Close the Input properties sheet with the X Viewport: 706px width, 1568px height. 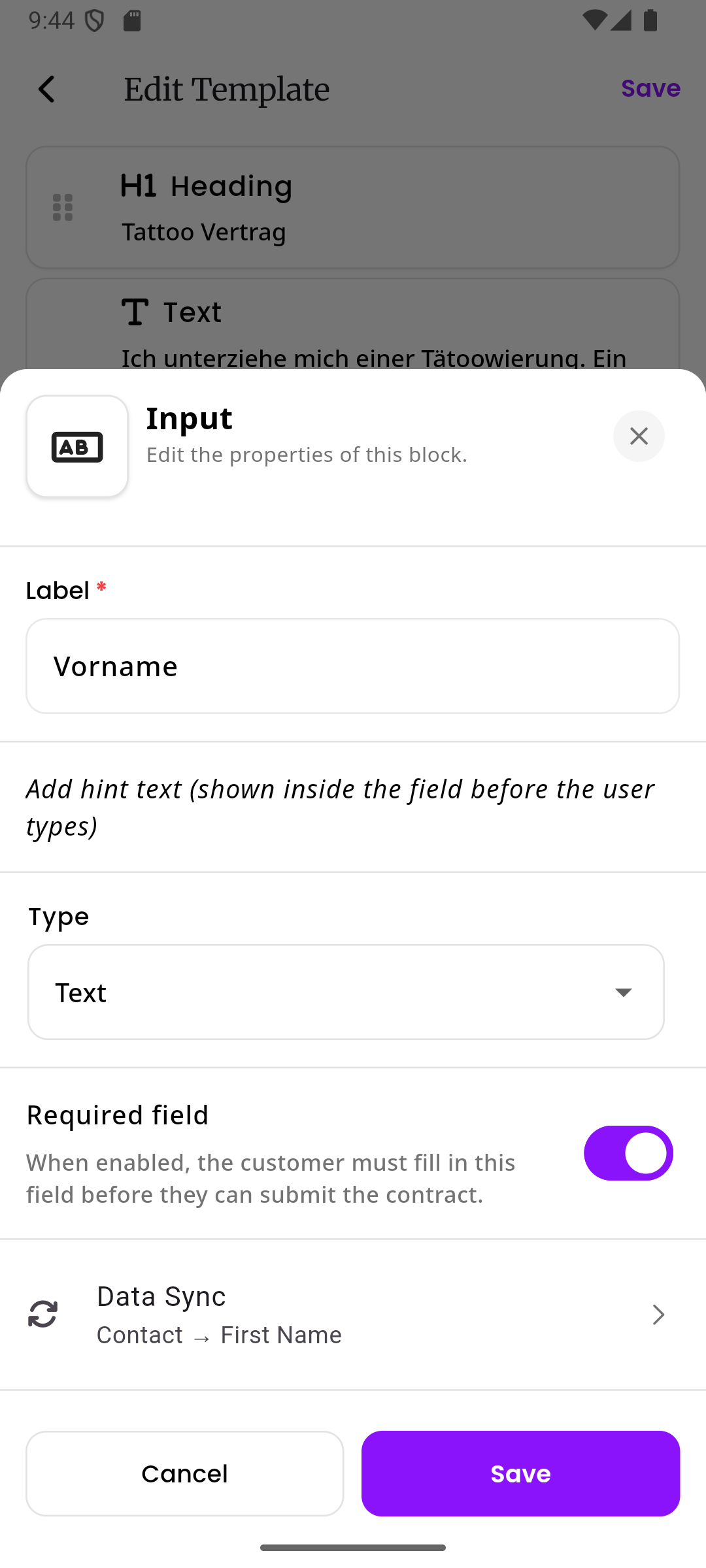click(x=639, y=436)
